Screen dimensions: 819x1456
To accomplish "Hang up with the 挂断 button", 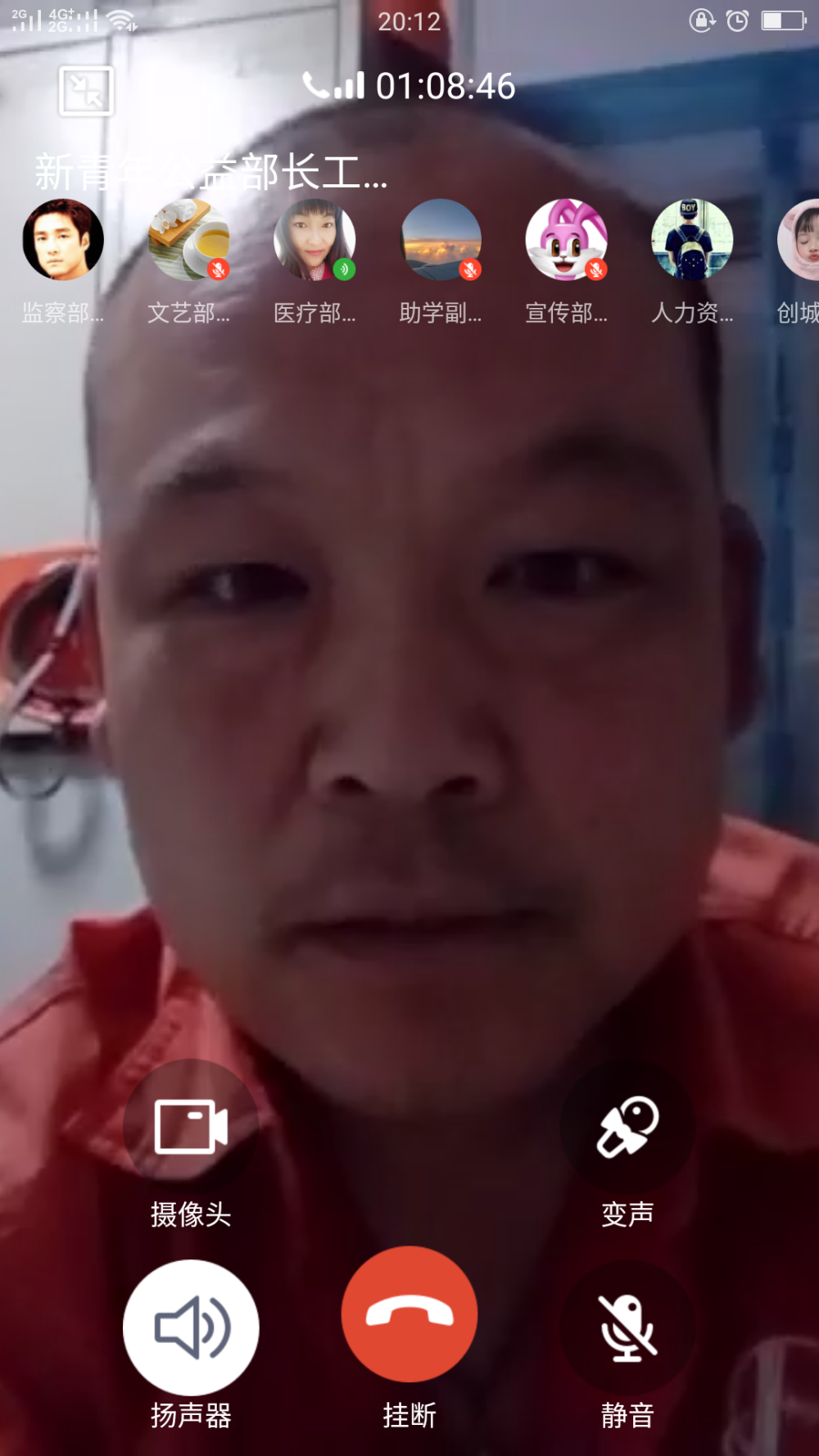I will [x=409, y=1314].
